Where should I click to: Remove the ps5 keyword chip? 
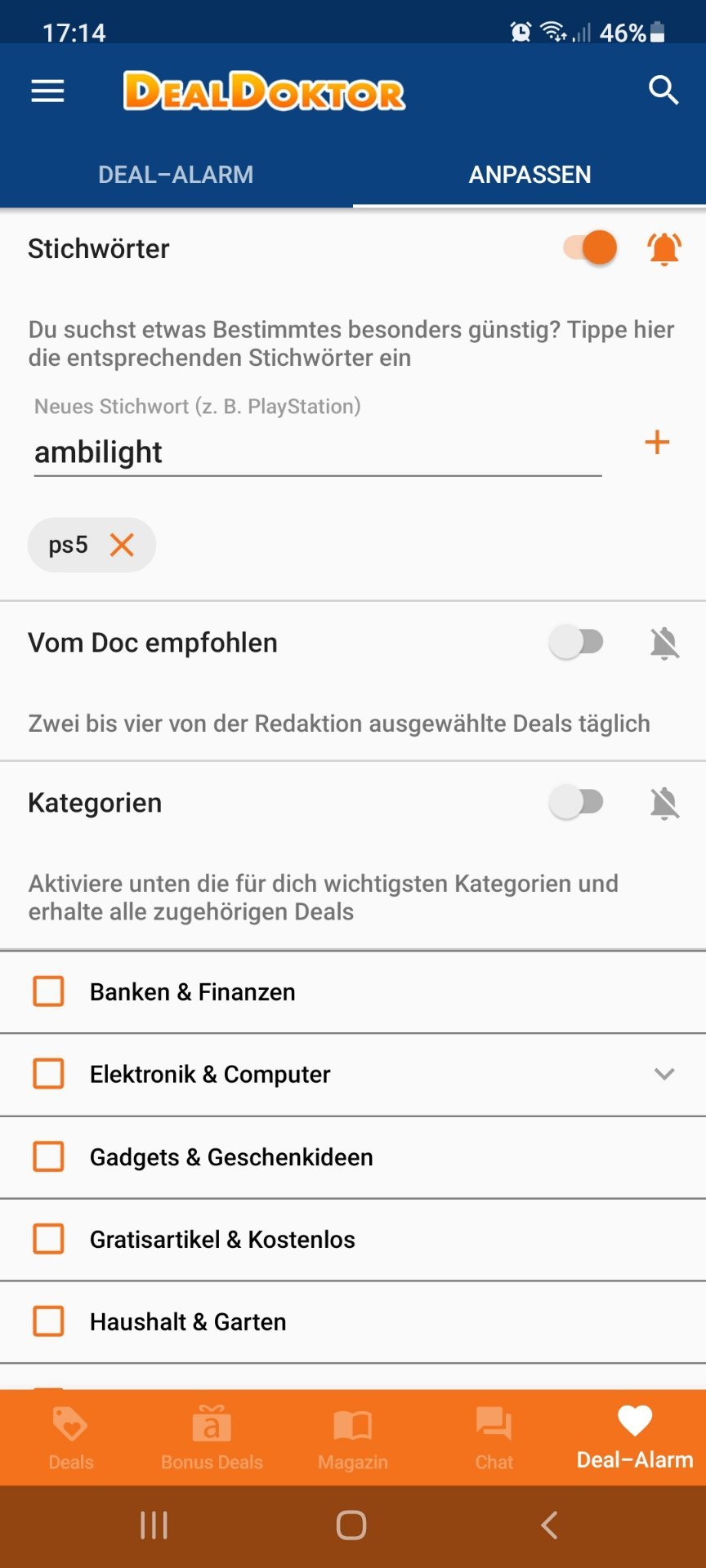(122, 545)
